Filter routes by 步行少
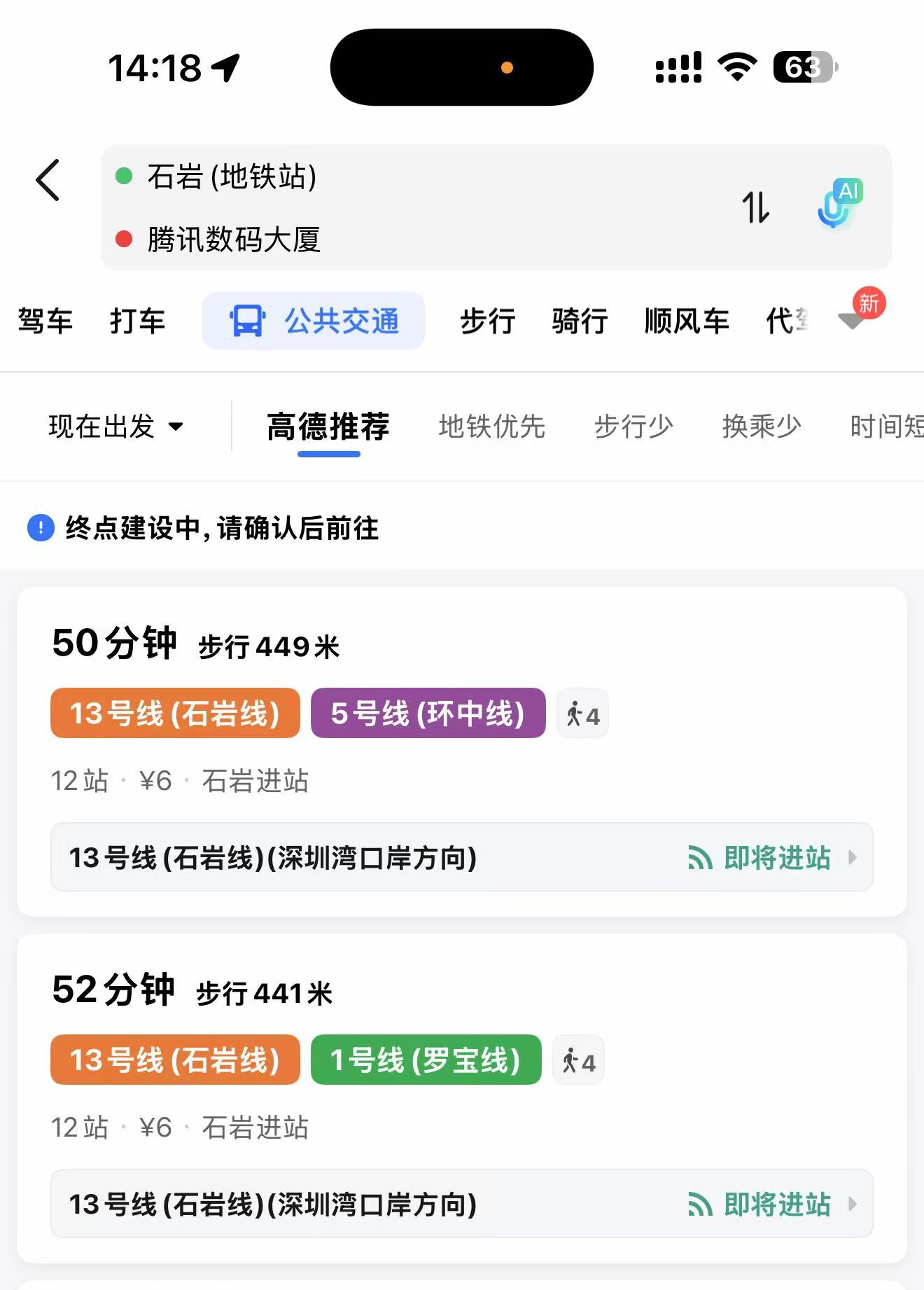 [x=633, y=426]
